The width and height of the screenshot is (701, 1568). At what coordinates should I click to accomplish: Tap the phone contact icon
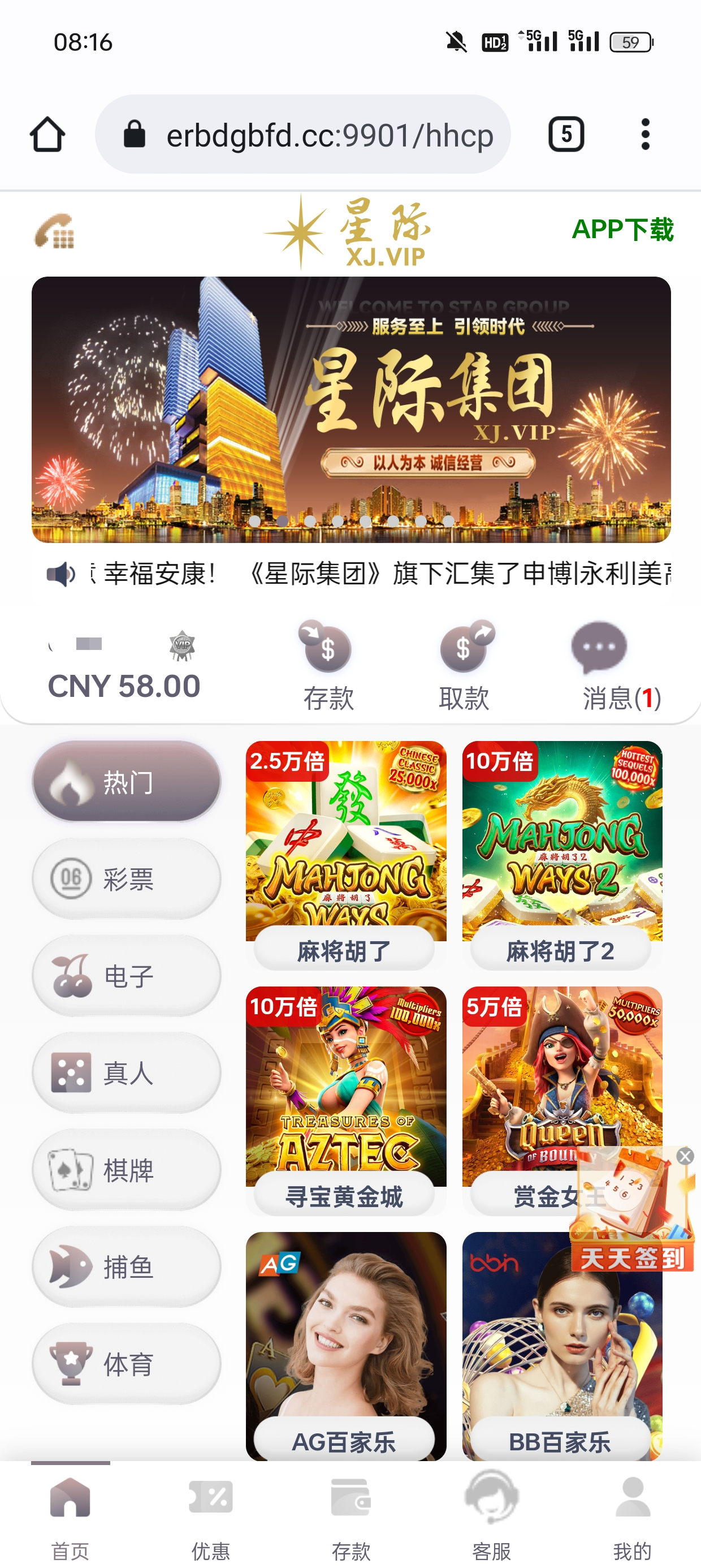54,231
